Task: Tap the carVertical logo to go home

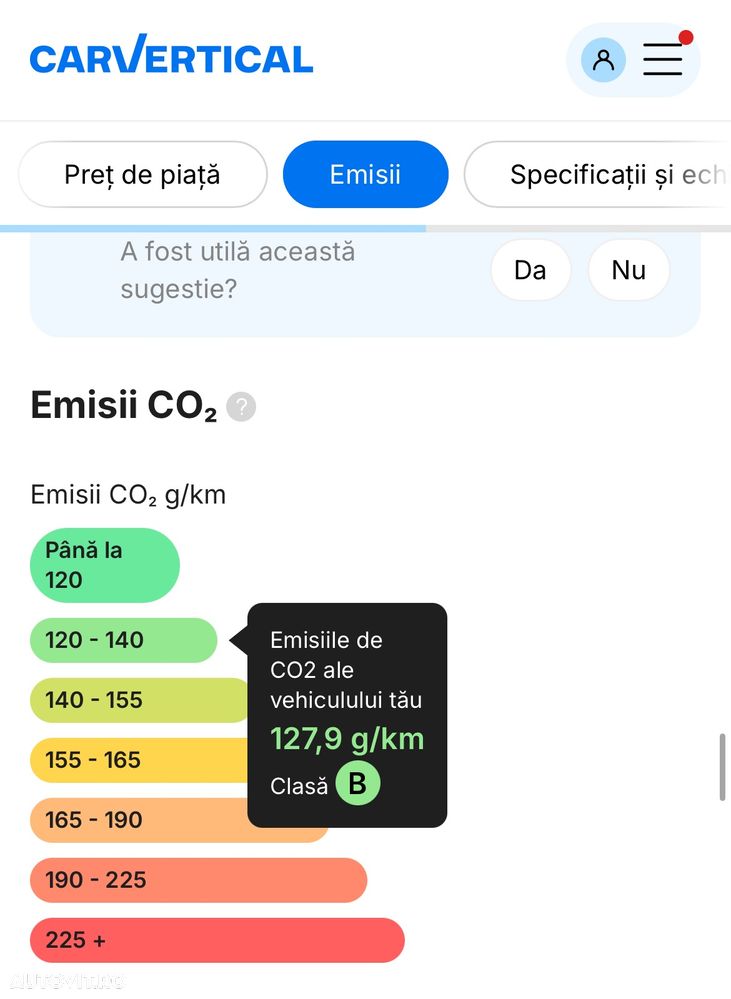Action: coord(171,57)
